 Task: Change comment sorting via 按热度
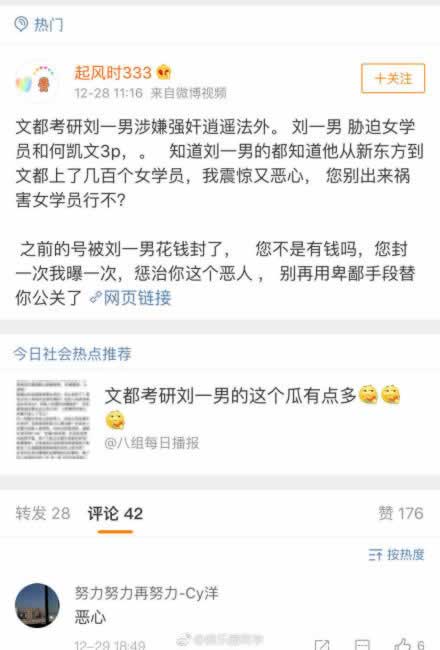396,554
